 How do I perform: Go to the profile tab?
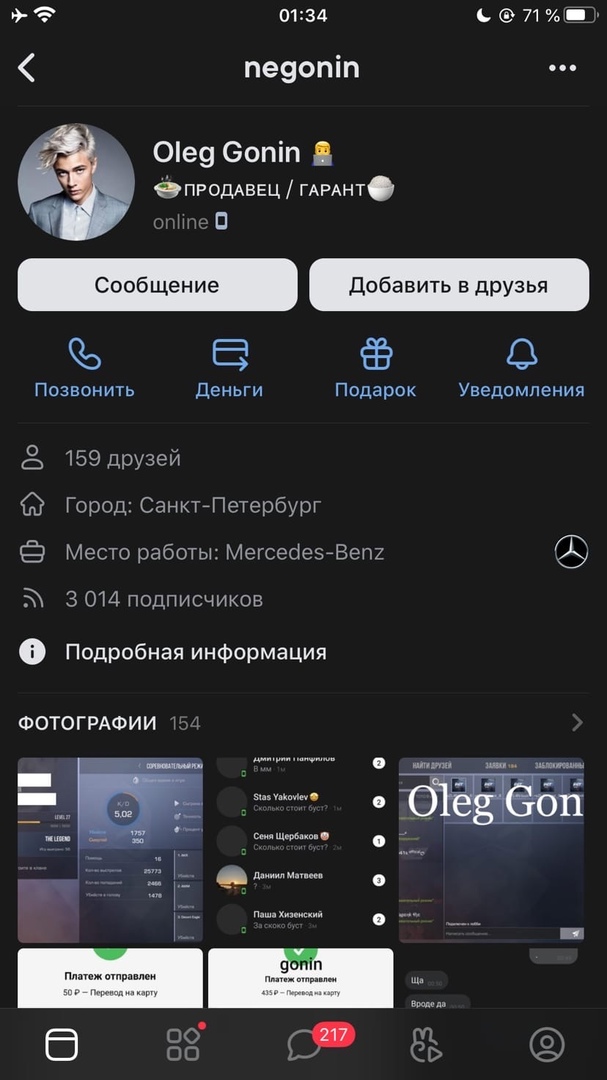pos(547,1044)
